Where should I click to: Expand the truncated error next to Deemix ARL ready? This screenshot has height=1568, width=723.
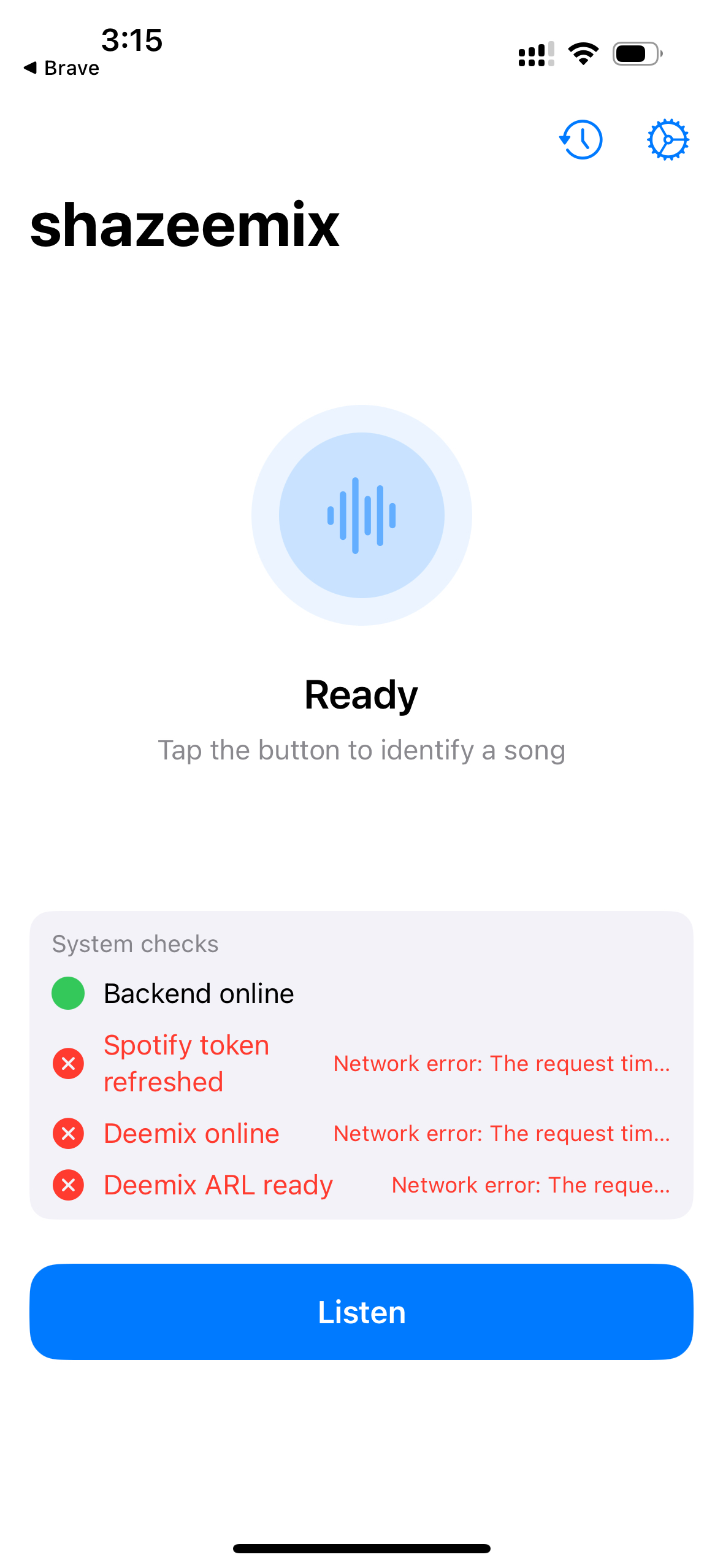[530, 1185]
